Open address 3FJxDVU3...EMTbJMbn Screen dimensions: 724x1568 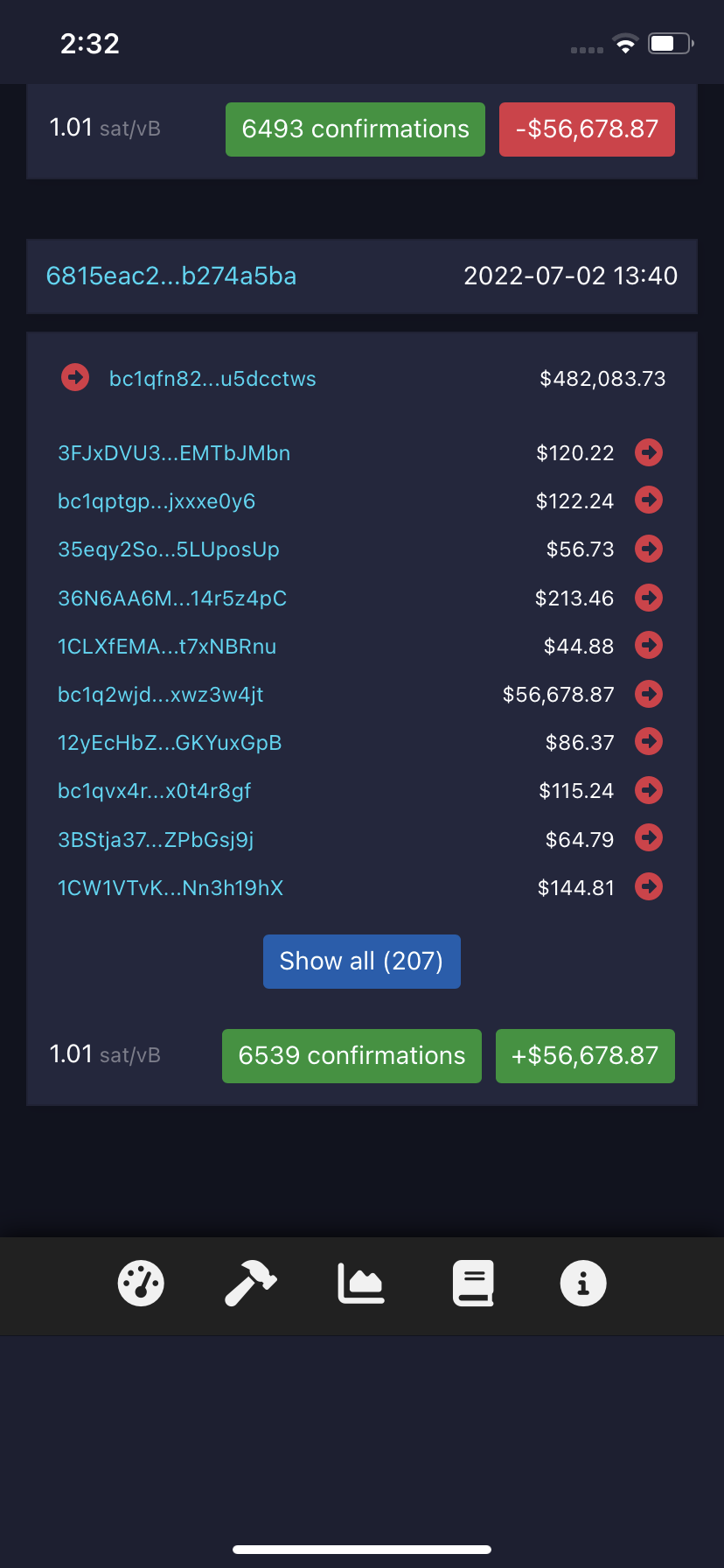[174, 453]
